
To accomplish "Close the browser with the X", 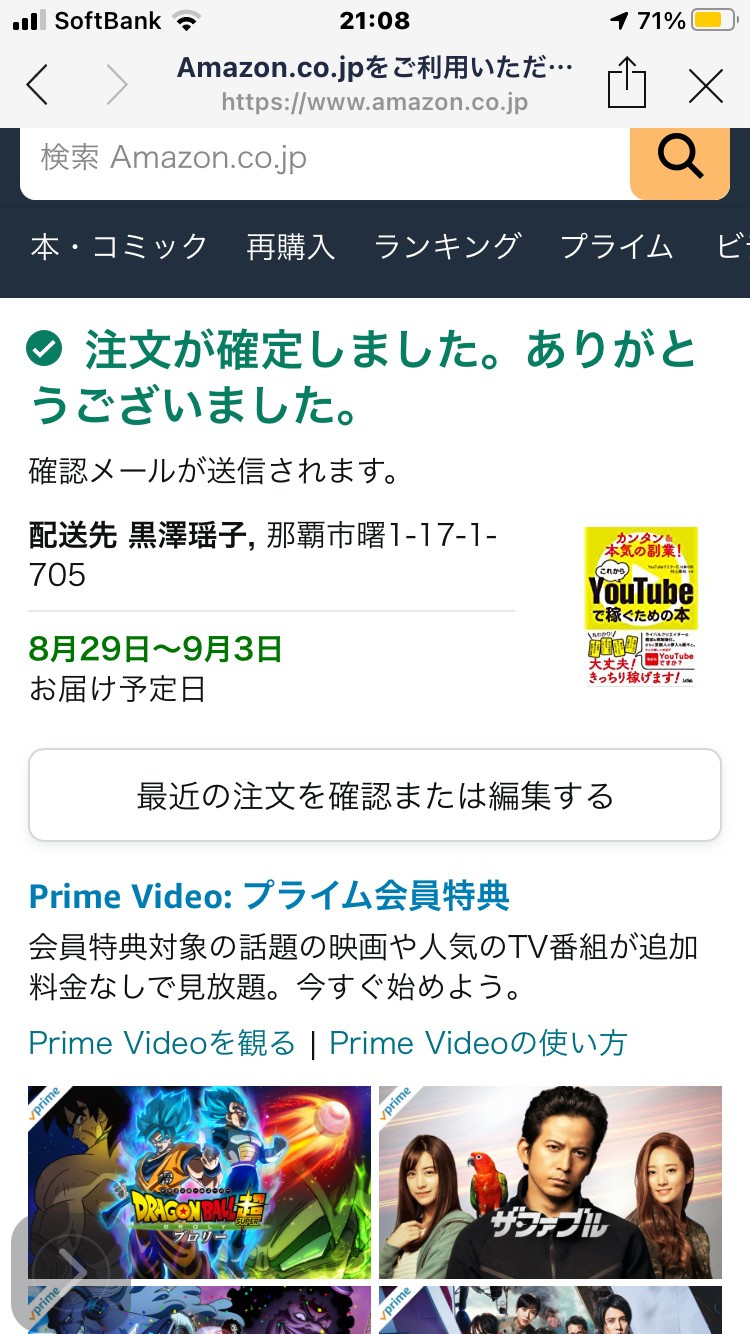I will 706,87.
